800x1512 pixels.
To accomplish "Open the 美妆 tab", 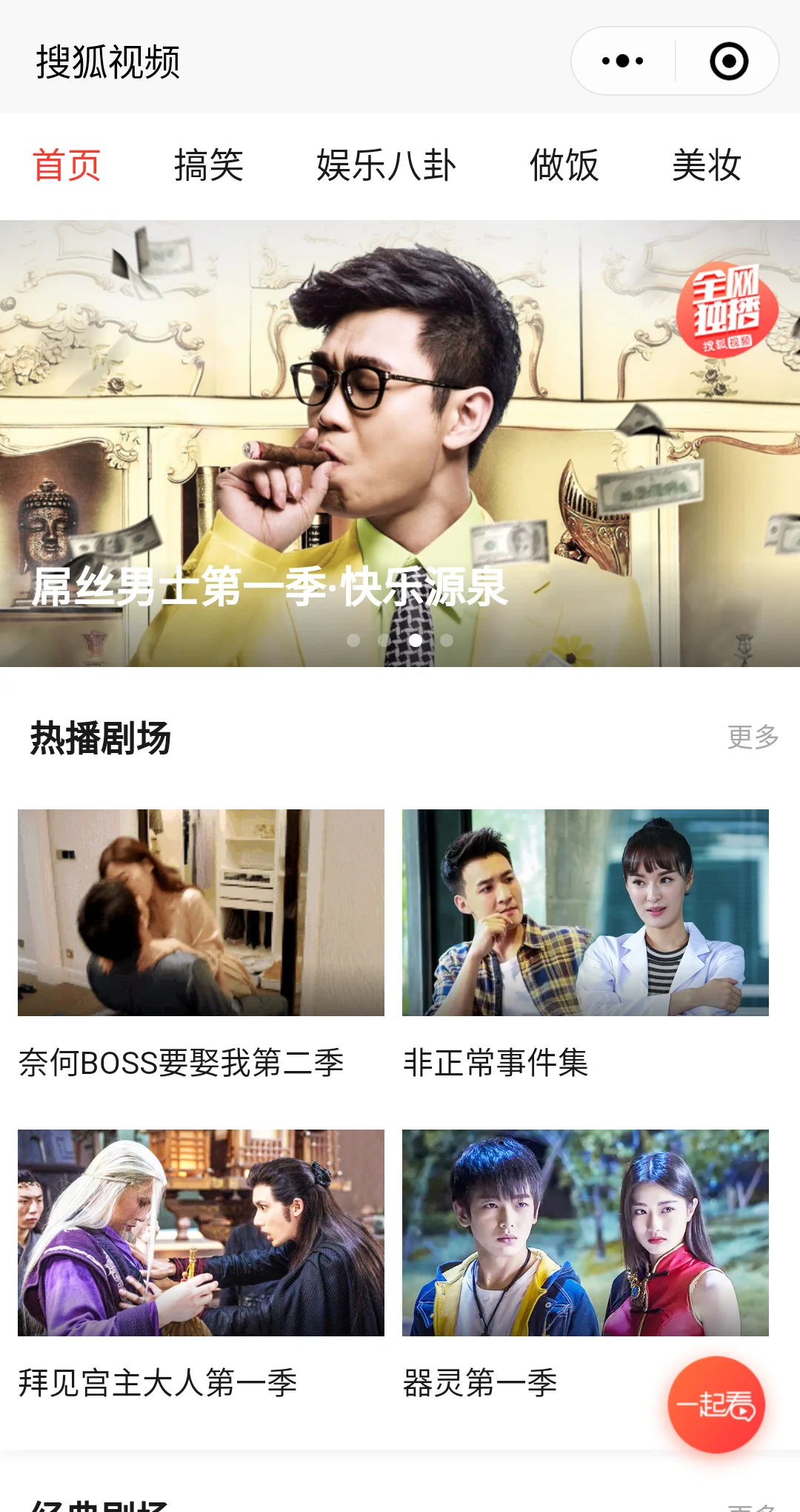I will pyautogui.click(x=707, y=165).
